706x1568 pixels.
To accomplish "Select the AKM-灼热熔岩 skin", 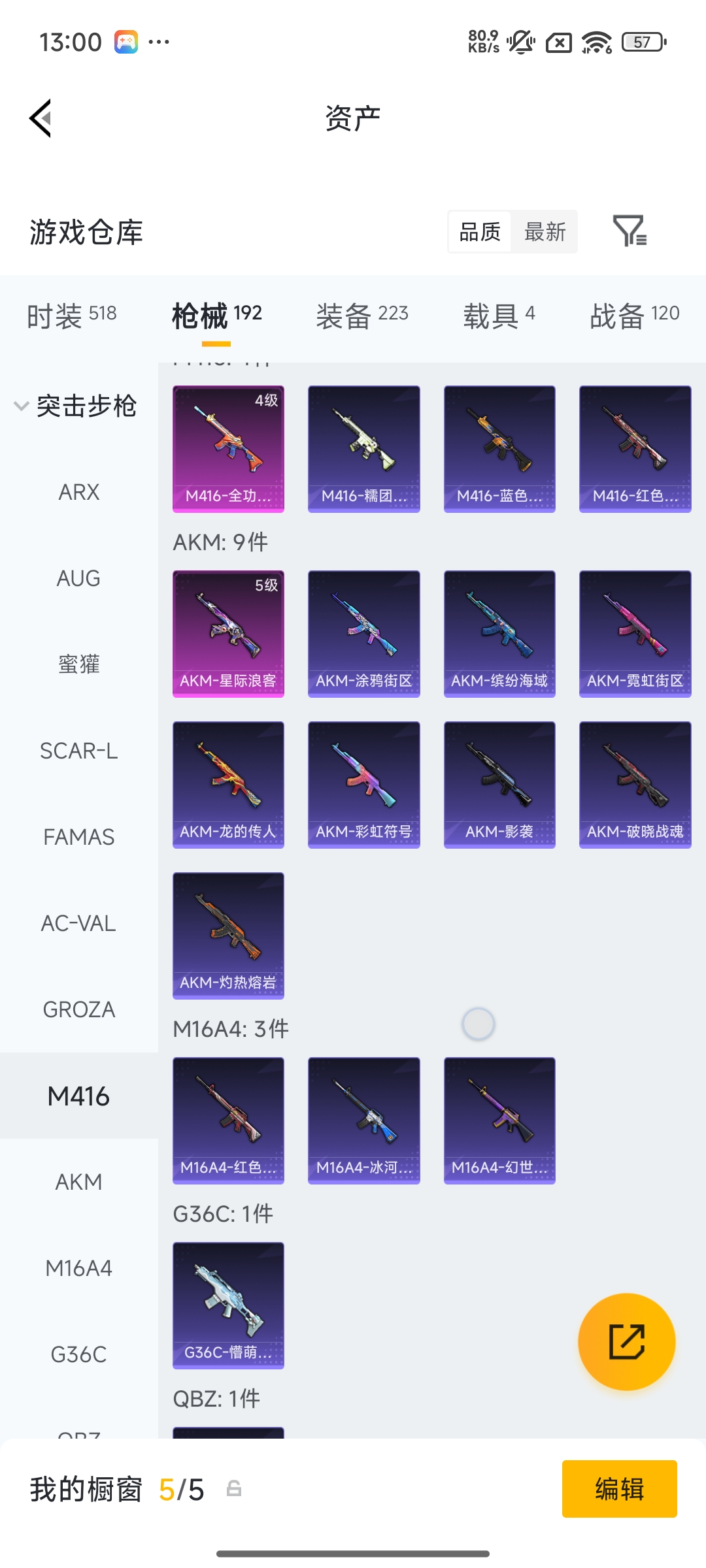I will tap(228, 935).
